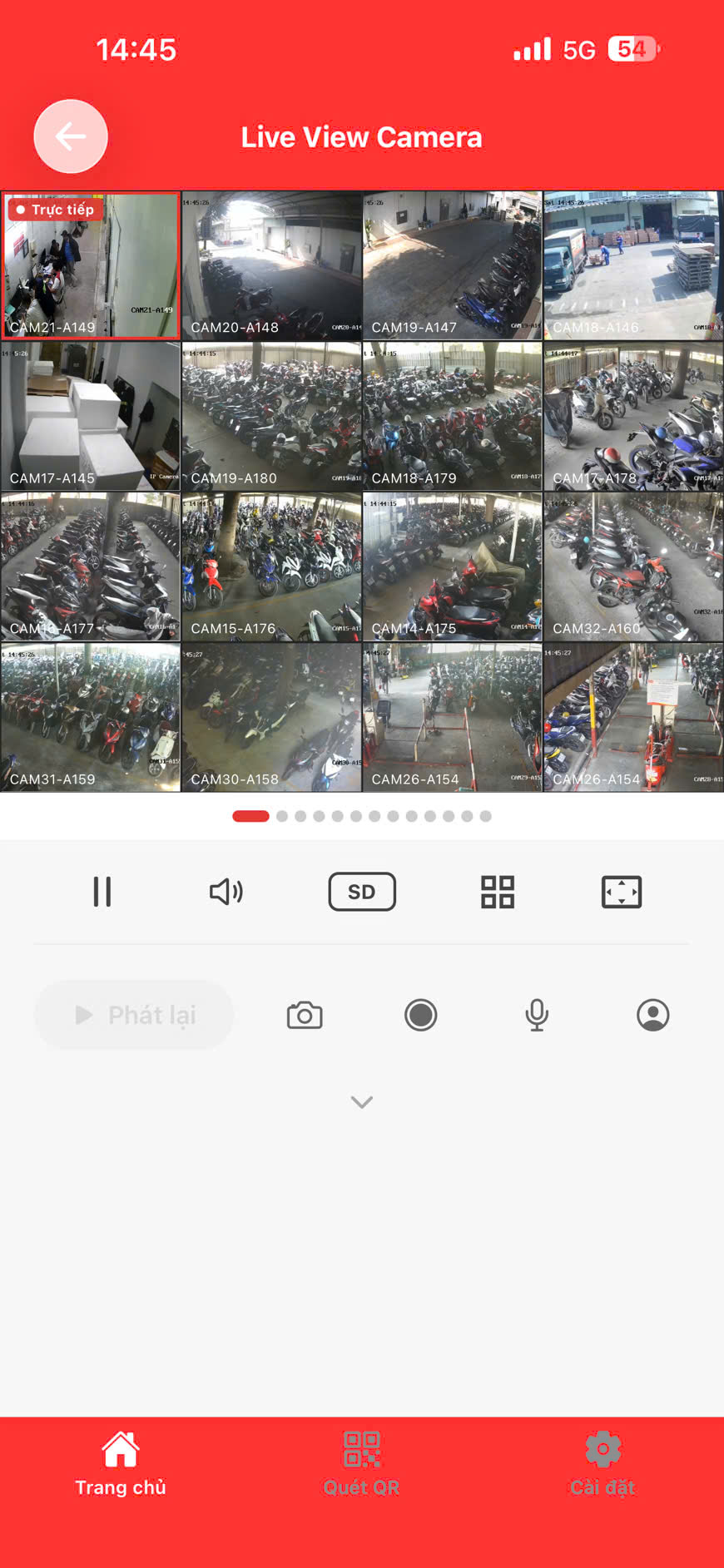Image resolution: width=724 pixels, height=1568 pixels.
Task: Collapse the controls panel with the down chevron
Action: point(361,1101)
